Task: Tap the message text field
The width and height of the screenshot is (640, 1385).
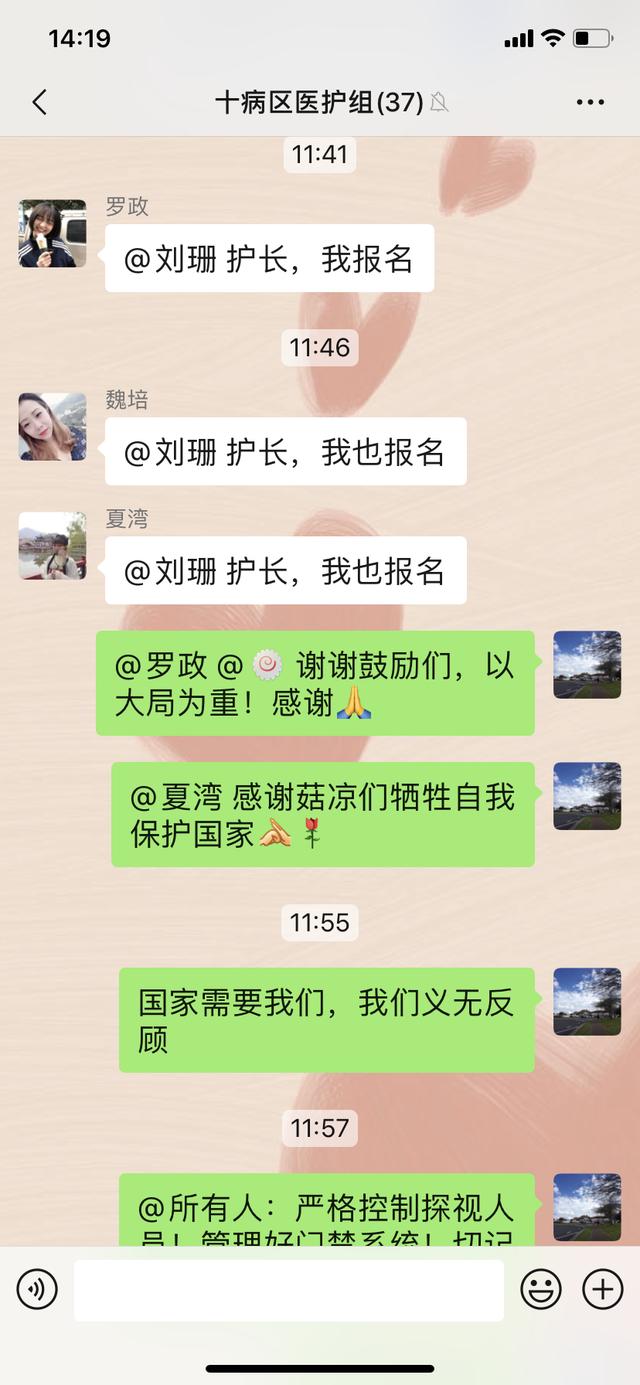Action: coord(288,1290)
